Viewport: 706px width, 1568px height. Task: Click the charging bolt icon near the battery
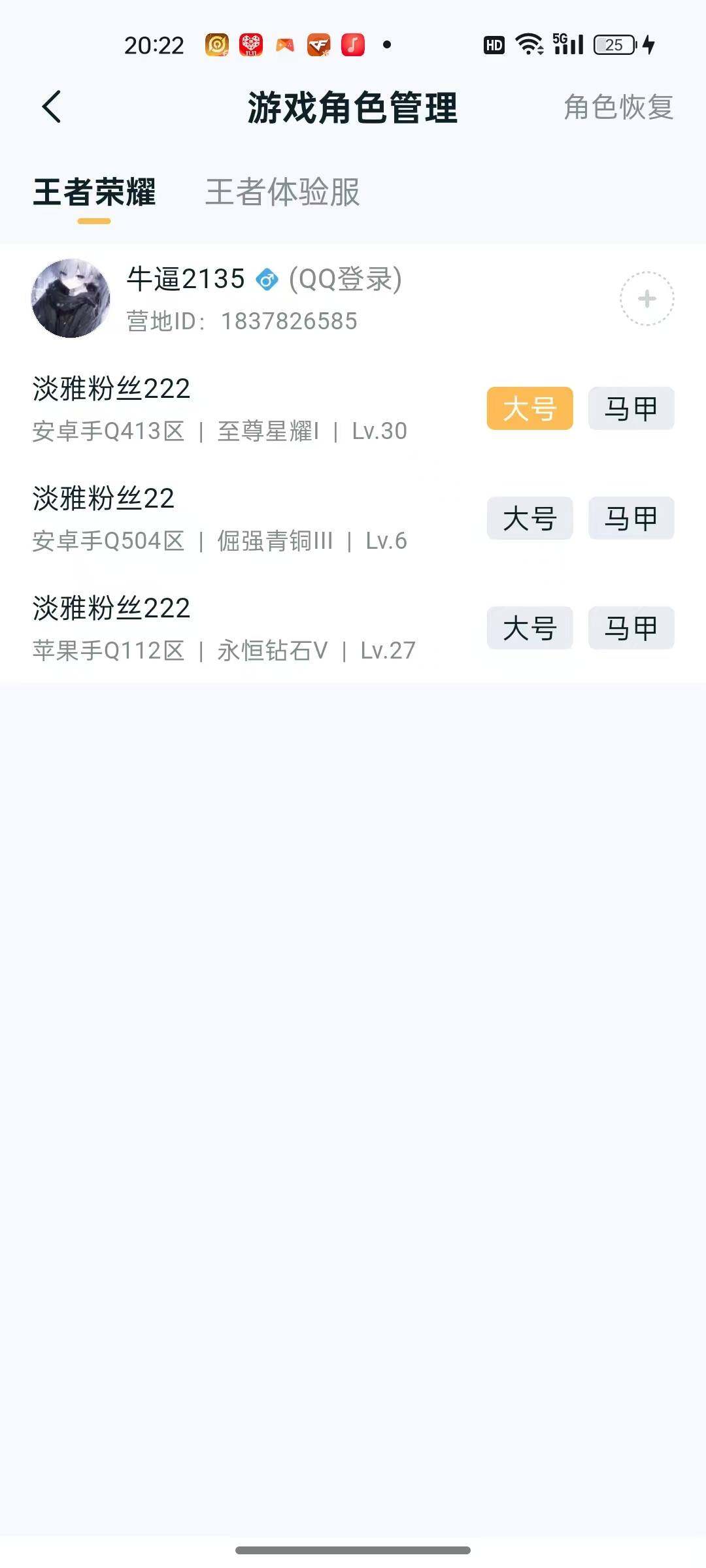click(x=647, y=44)
